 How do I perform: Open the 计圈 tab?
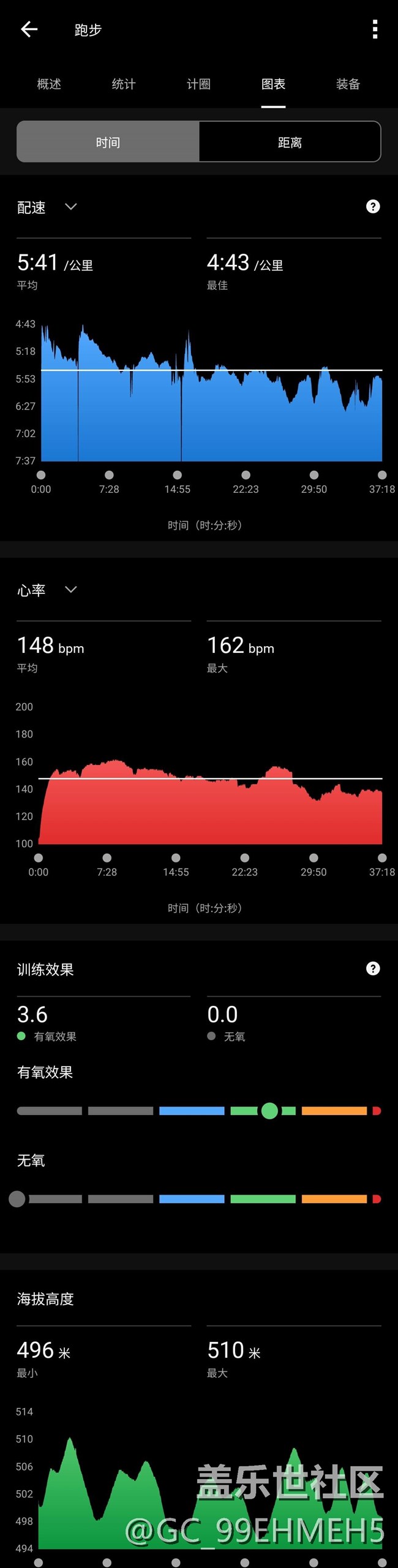click(x=198, y=85)
